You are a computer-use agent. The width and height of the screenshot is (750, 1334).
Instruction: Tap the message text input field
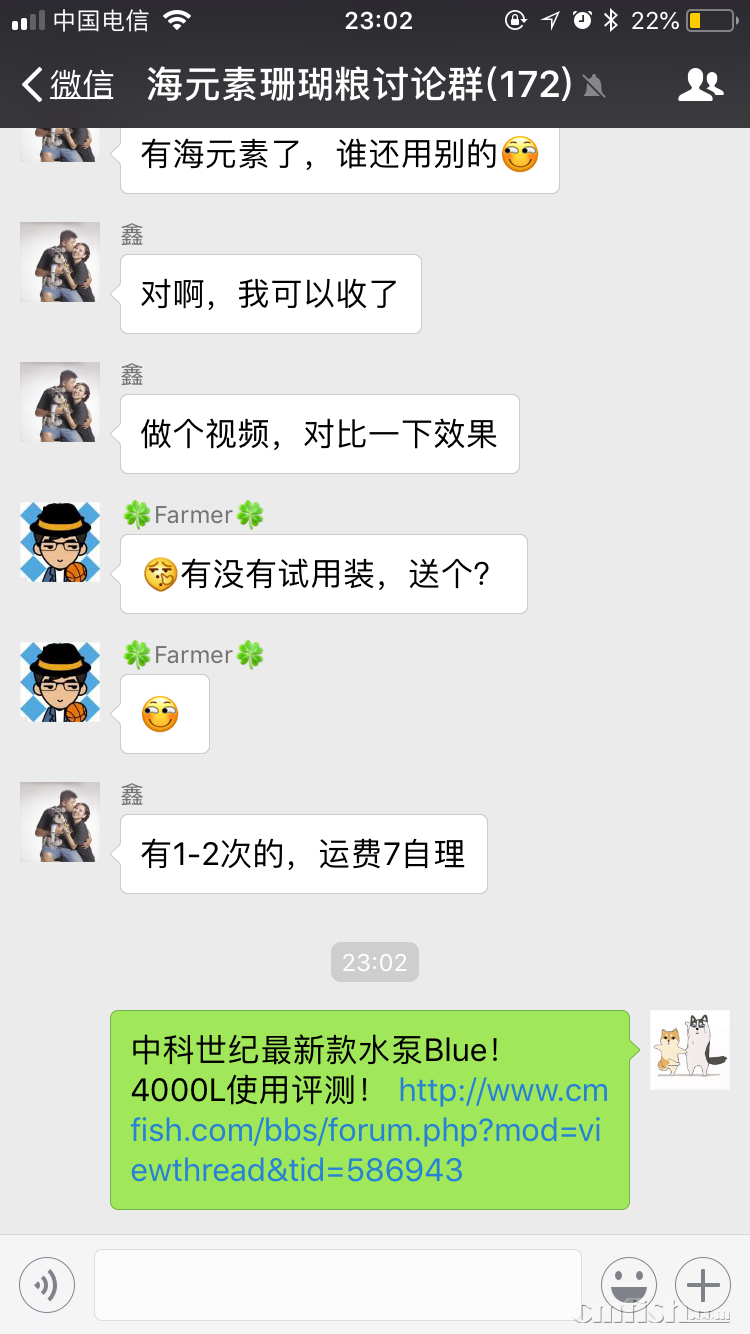coord(338,1284)
